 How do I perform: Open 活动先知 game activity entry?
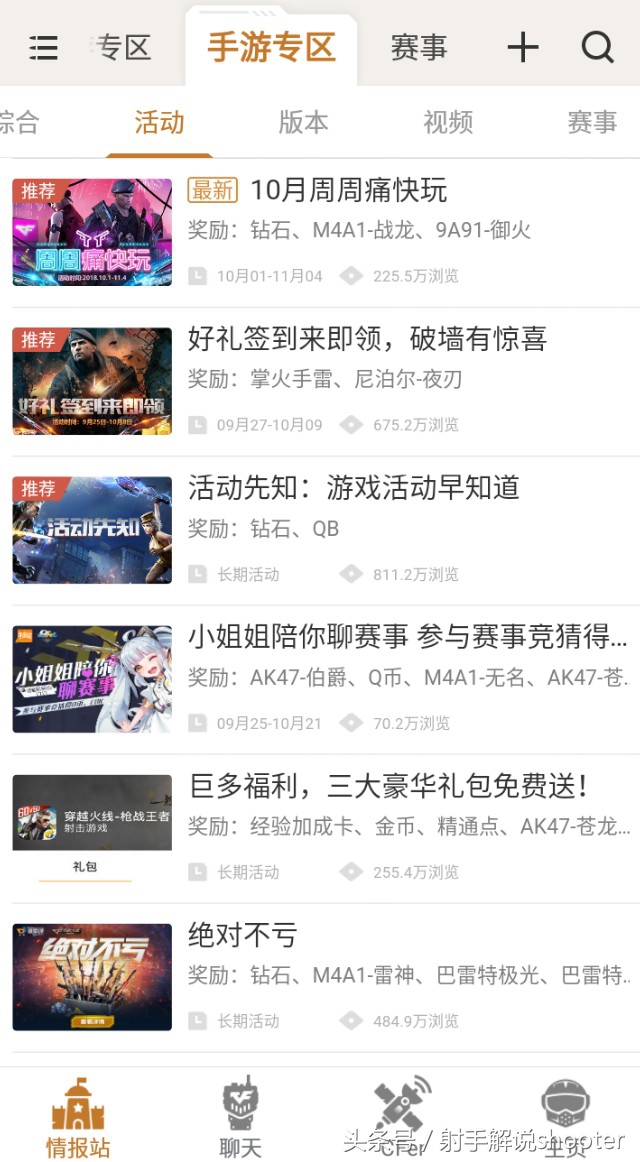coord(320,531)
